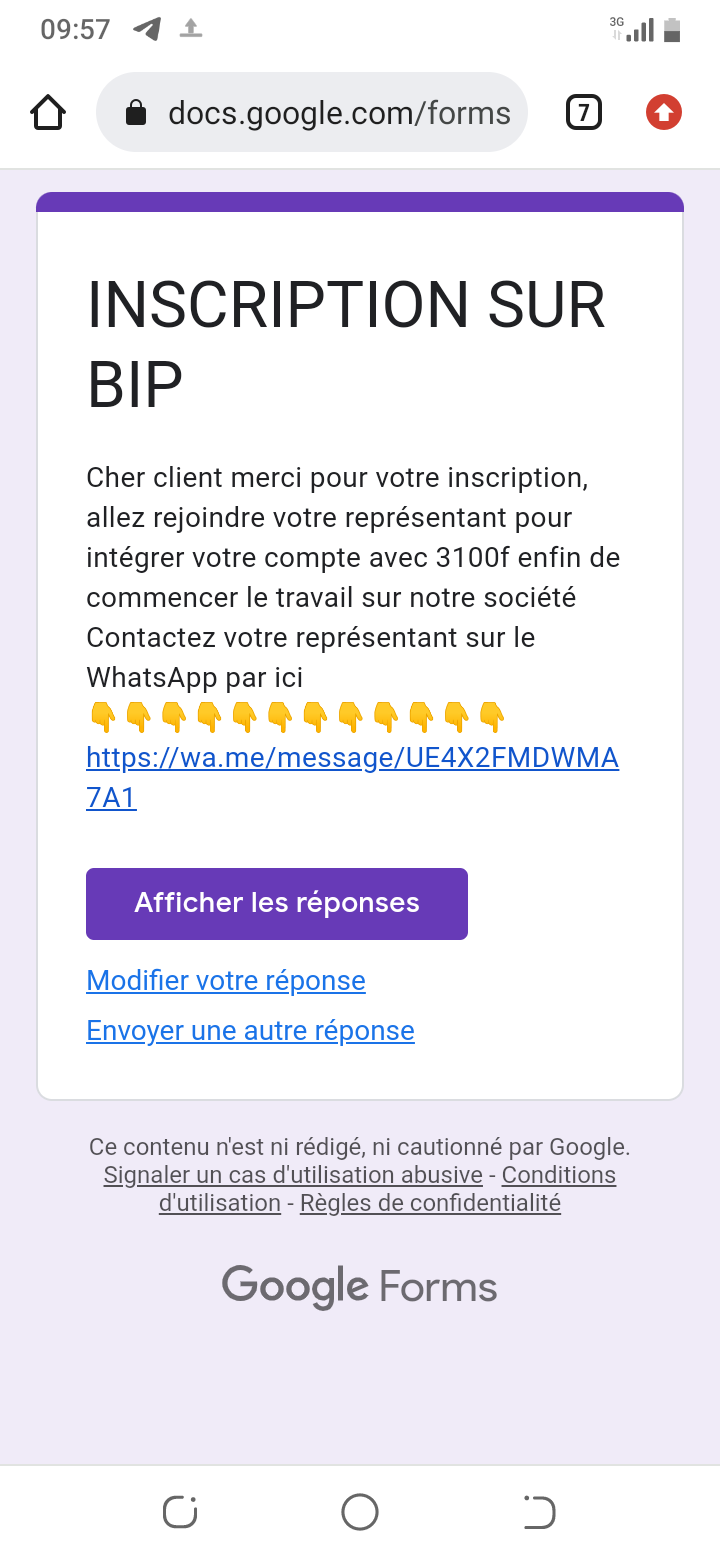The image size is (720, 1560).
Task: View Règles de confidentialité
Action: pyautogui.click(x=430, y=1203)
